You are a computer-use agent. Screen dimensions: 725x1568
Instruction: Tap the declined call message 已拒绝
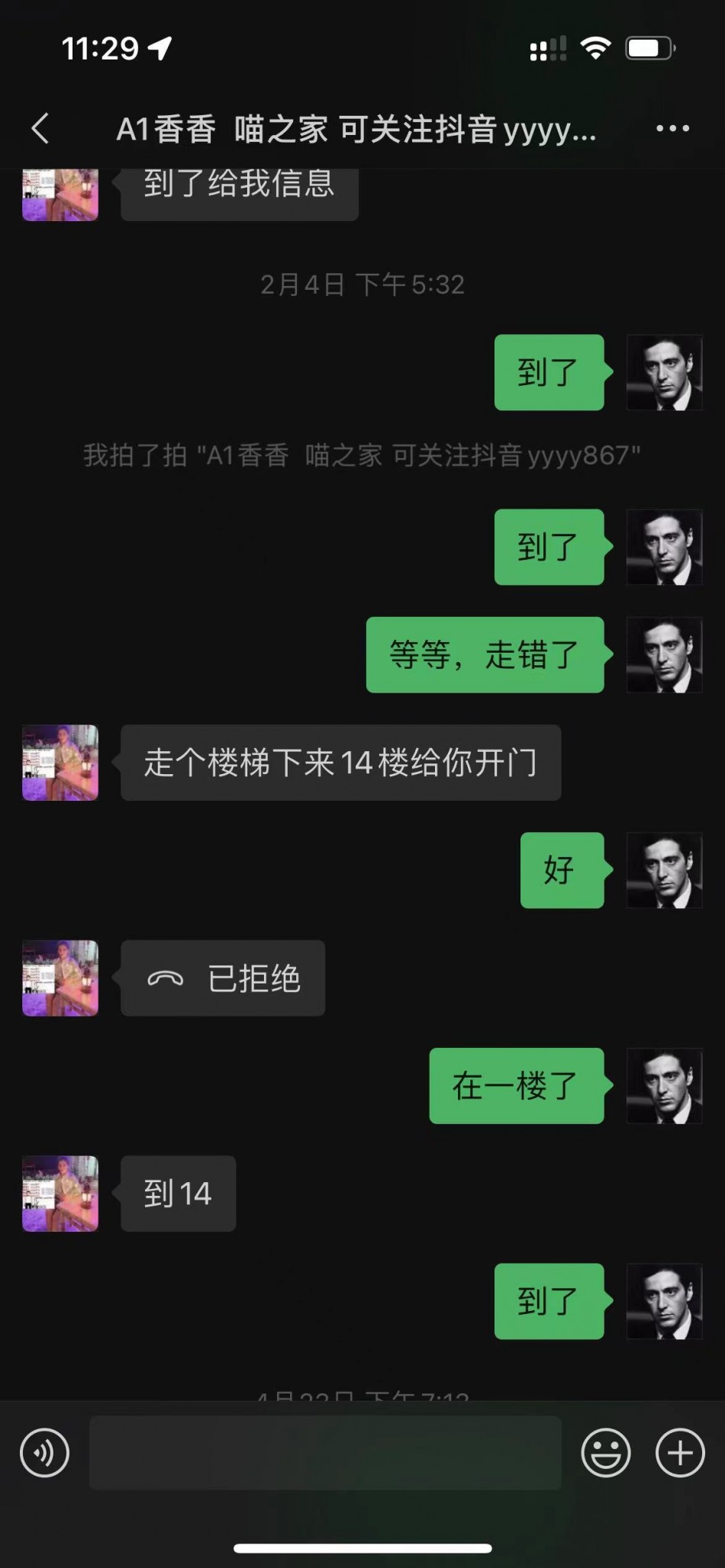pyautogui.click(x=223, y=978)
